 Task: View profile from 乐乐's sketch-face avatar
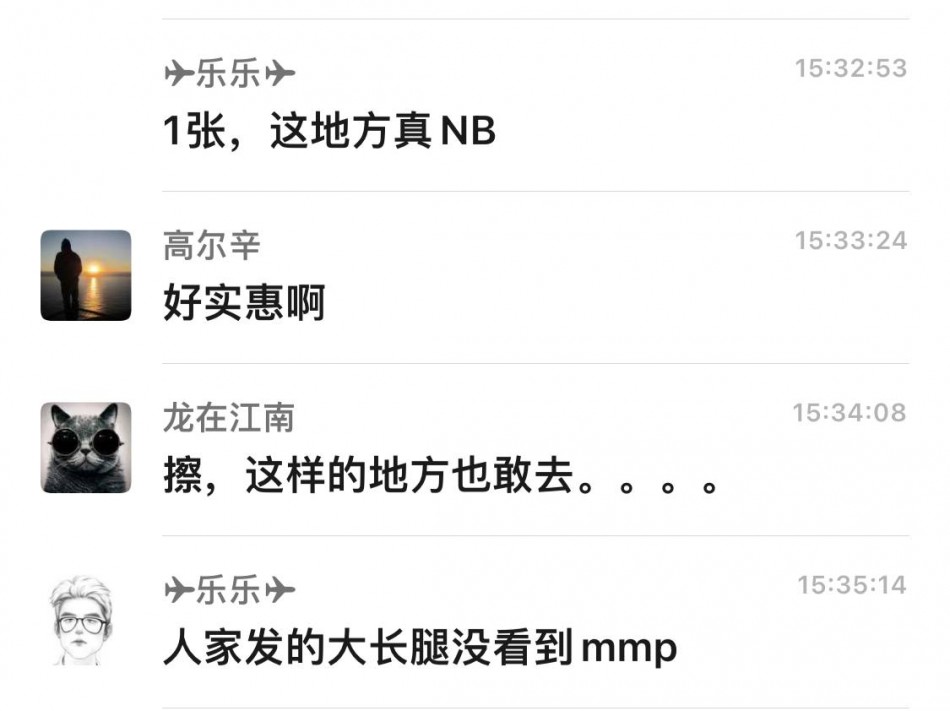(84, 620)
